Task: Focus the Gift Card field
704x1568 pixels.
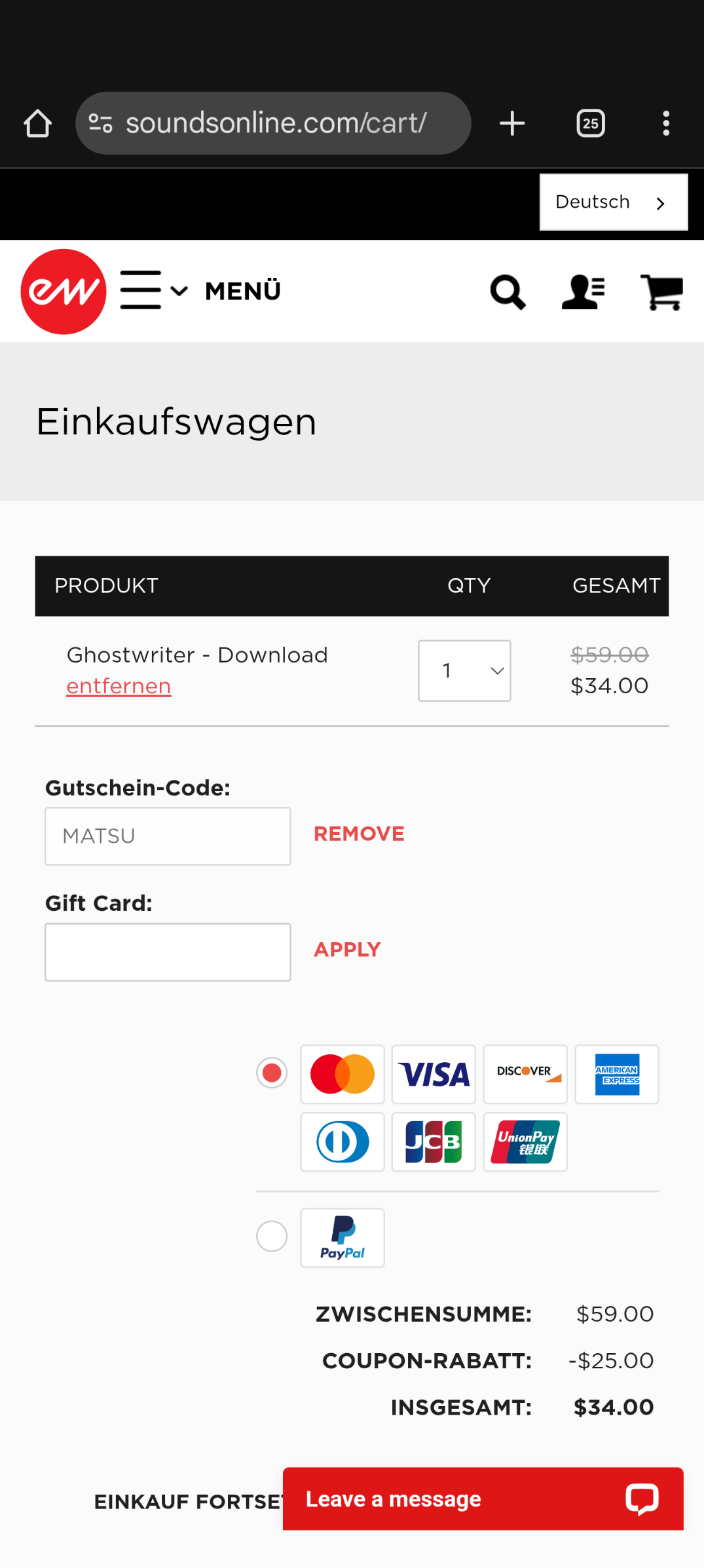Action: click(x=168, y=951)
